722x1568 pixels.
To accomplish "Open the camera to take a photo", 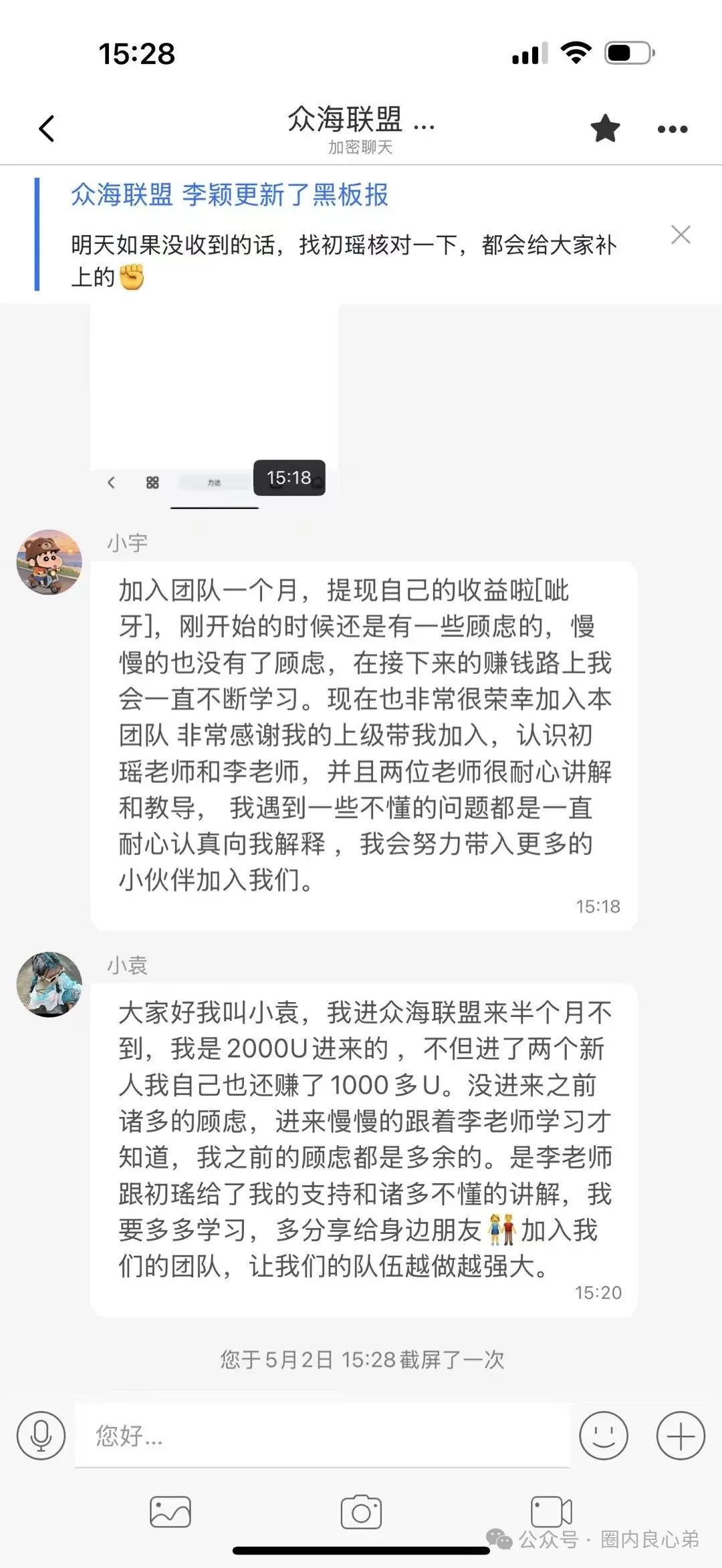I will (x=361, y=1512).
